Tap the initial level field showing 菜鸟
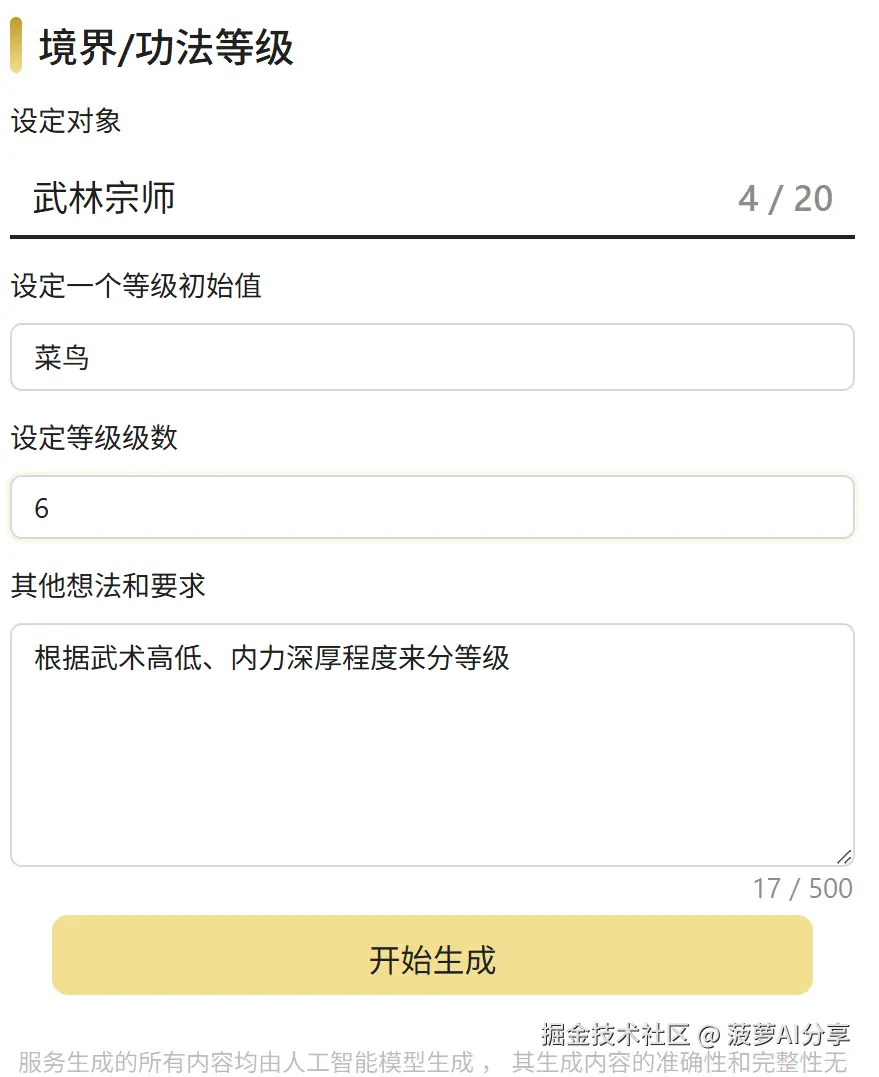 click(x=432, y=357)
